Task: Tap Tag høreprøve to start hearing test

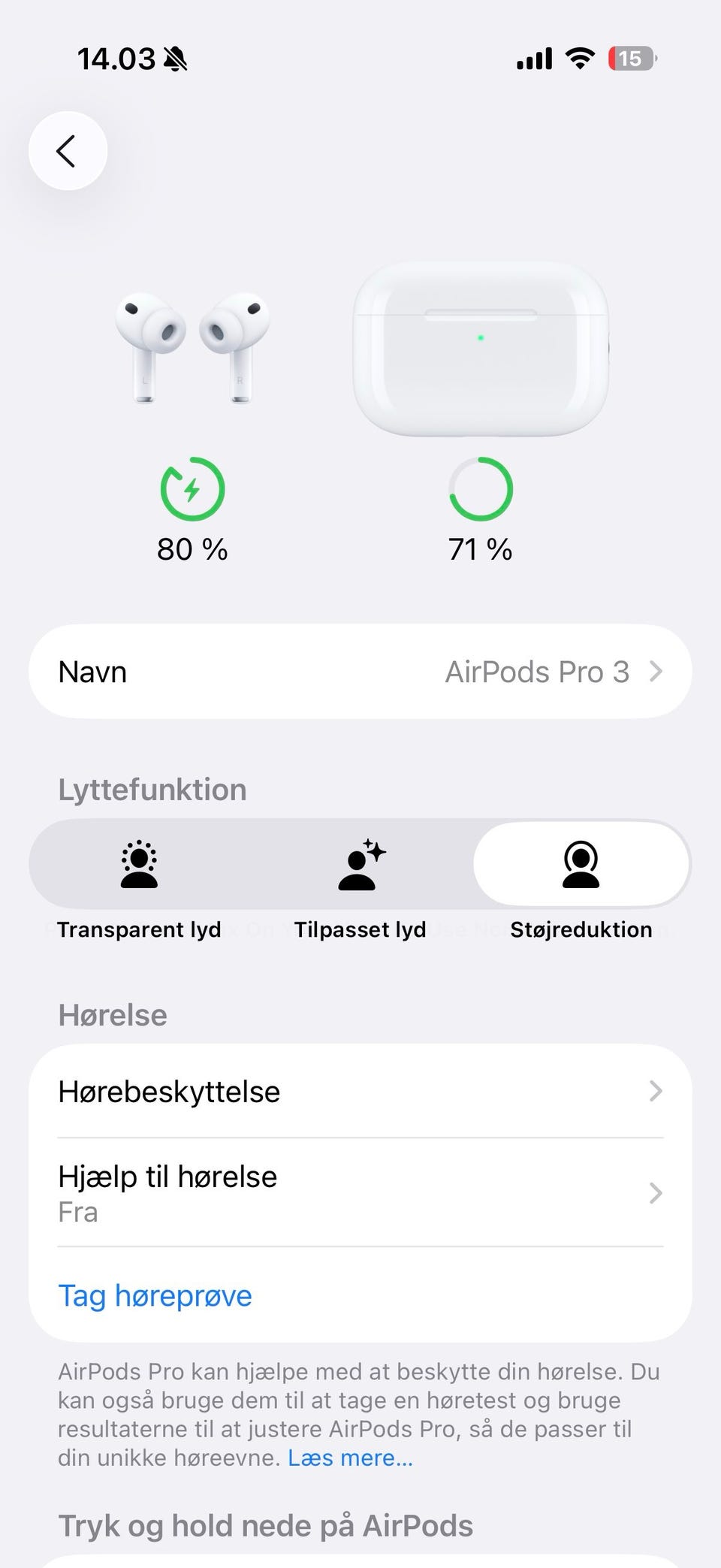Action: point(155,1296)
